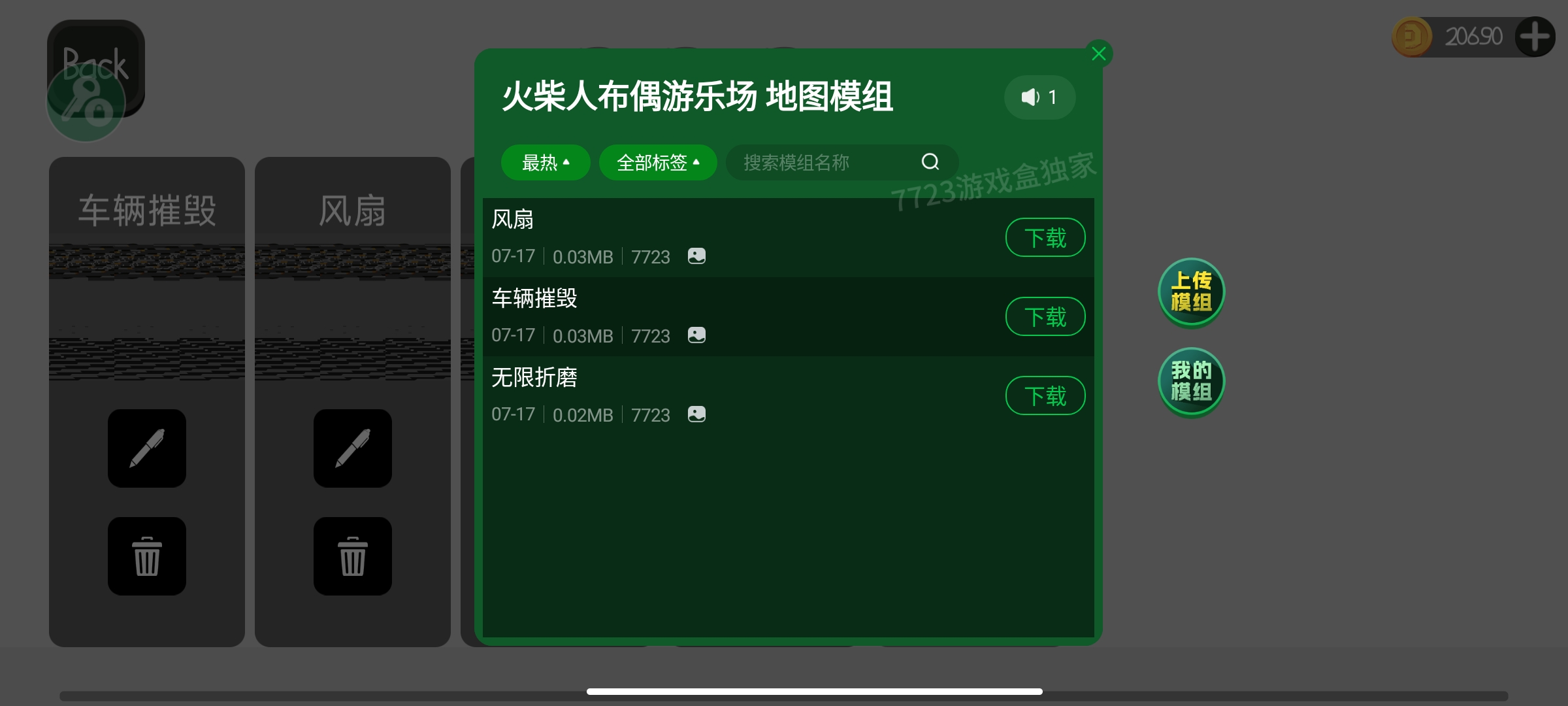The width and height of the screenshot is (1568, 706).
Task: Go back with the Back button
Action: tap(95, 65)
